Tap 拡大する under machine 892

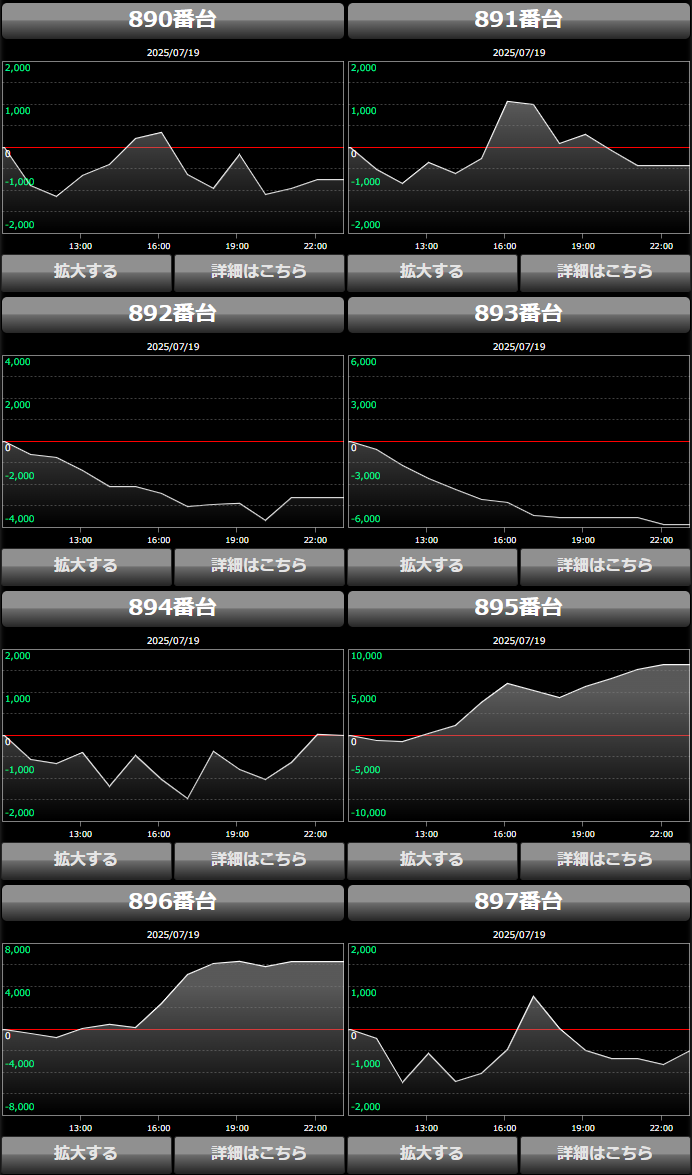(x=86, y=565)
